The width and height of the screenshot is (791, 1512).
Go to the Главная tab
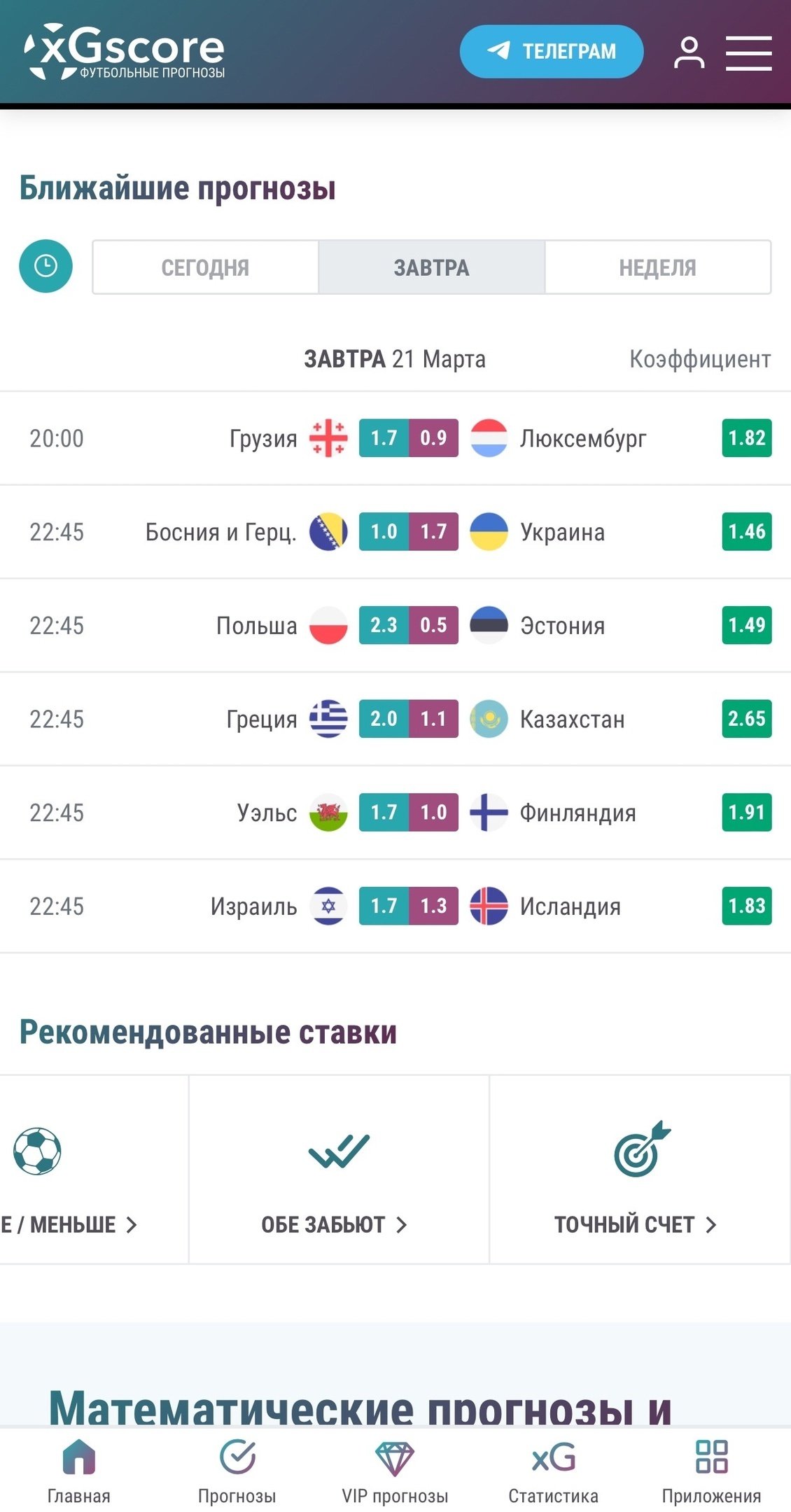(79, 1471)
